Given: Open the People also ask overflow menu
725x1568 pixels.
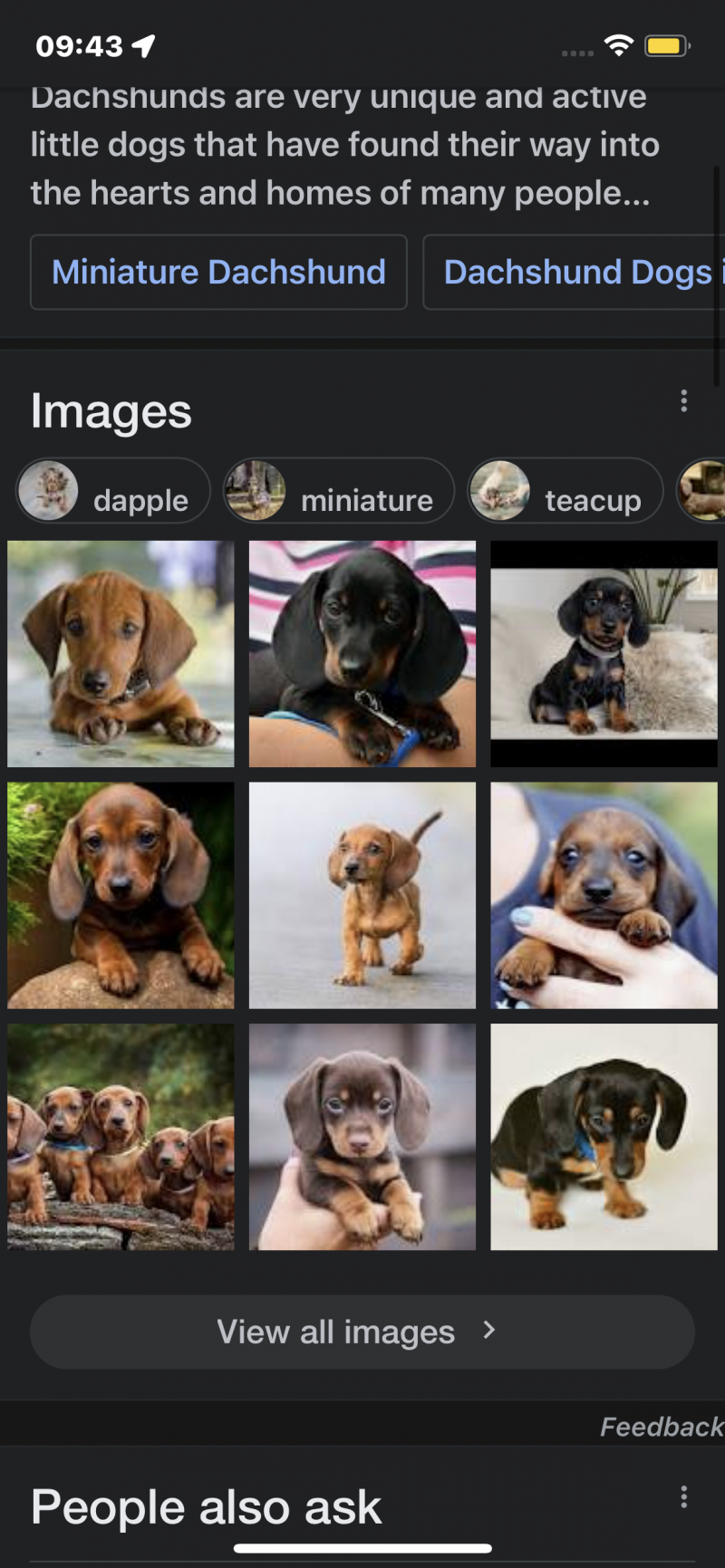Looking at the screenshot, I should point(684,1497).
